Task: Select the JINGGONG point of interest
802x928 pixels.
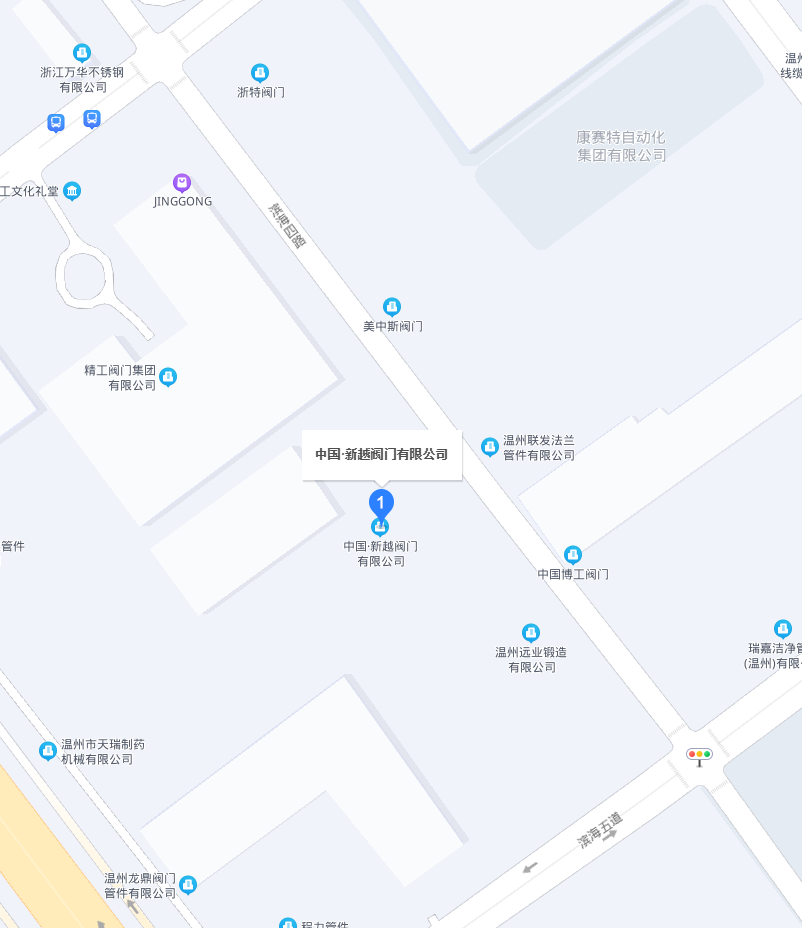Action: [182, 182]
